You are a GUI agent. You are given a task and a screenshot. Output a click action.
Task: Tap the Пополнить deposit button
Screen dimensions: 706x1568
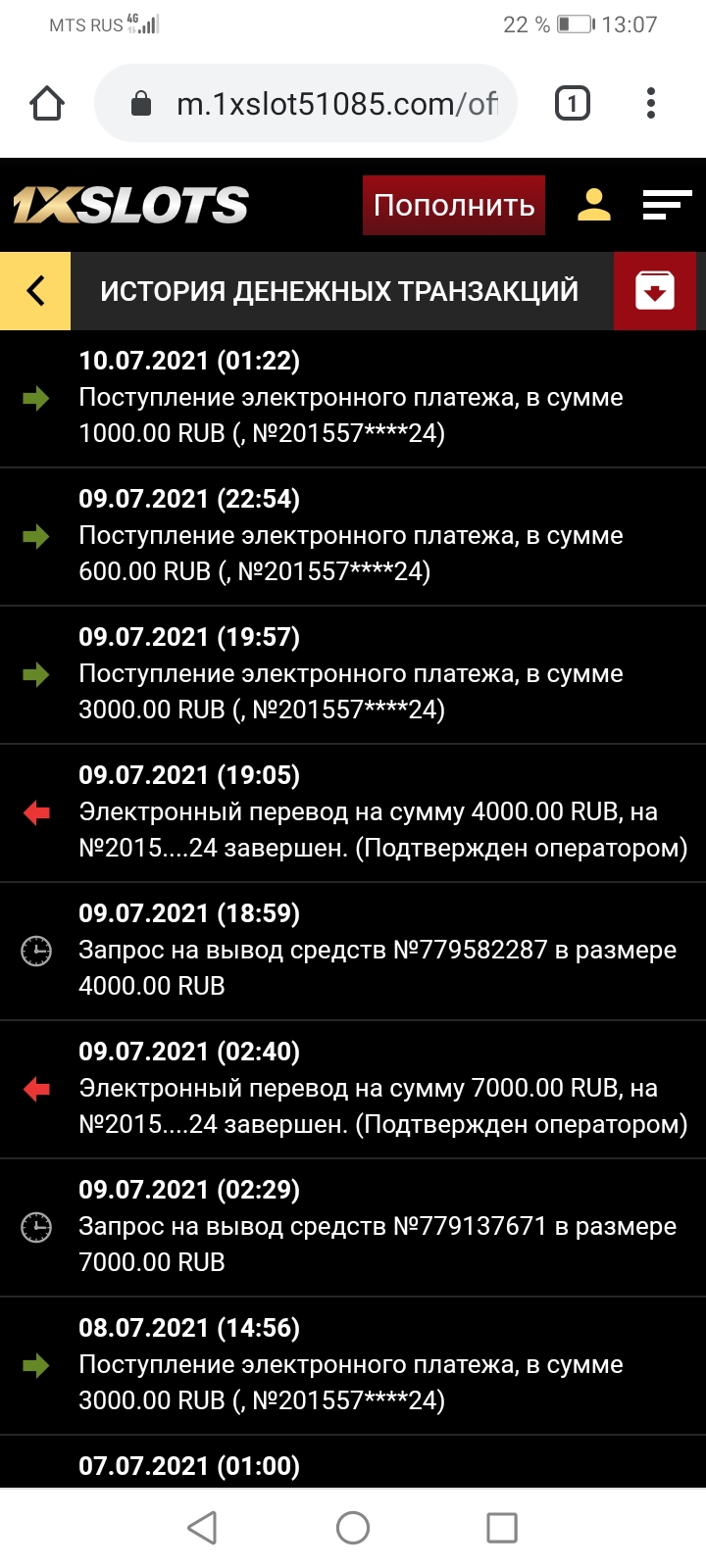[453, 205]
